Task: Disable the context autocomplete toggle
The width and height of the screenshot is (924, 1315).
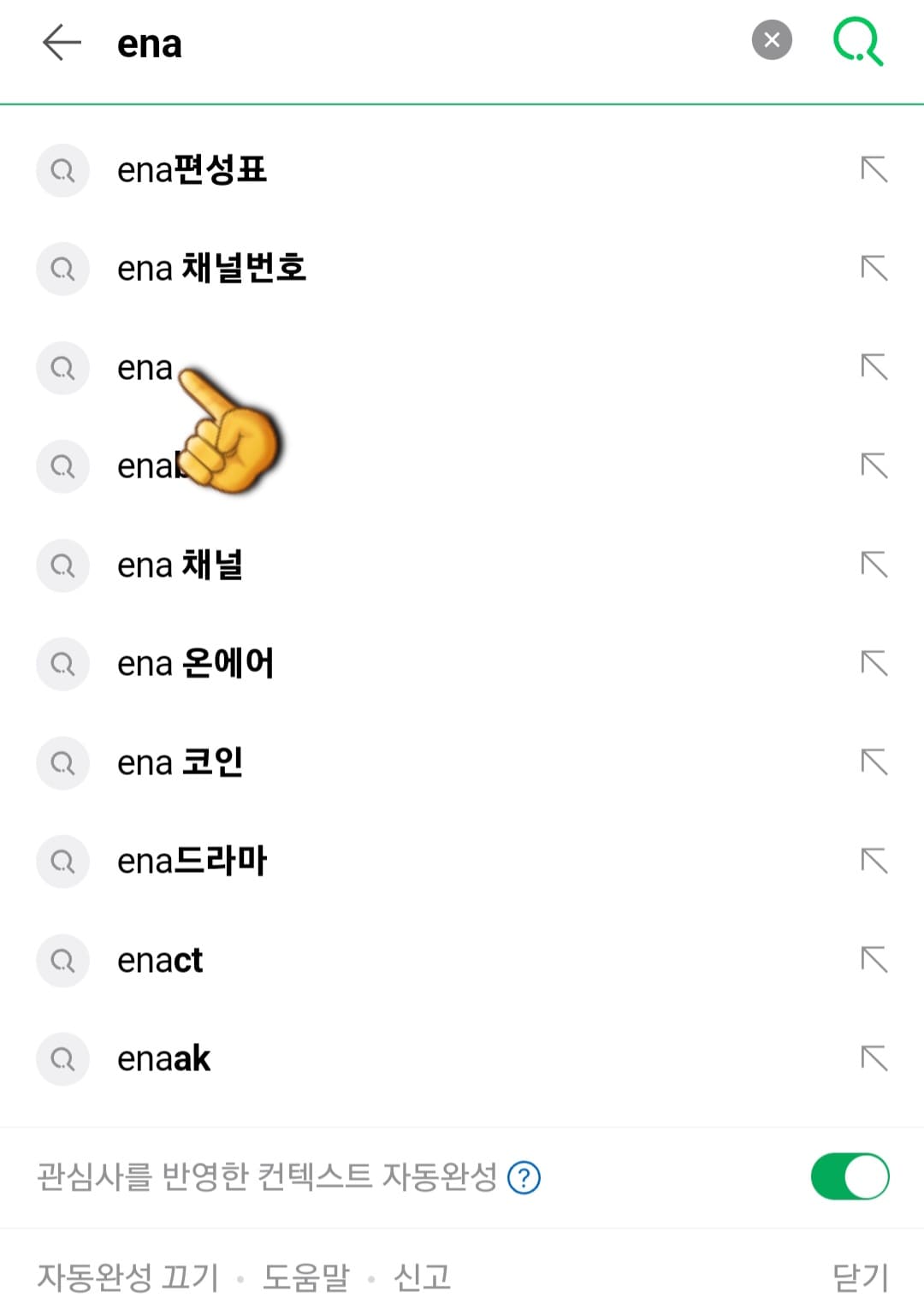Action: pyautogui.click(x=849, y=1176)
